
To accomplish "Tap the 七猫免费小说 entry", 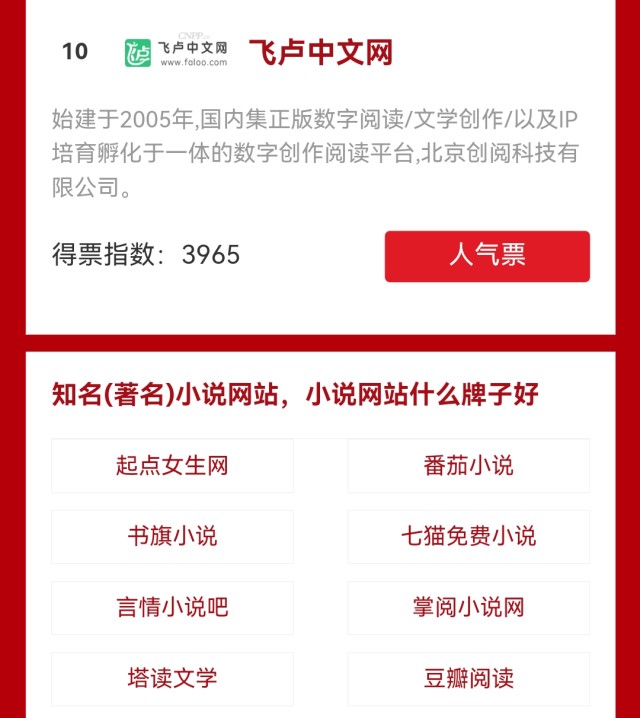I will tap(468, 536).
